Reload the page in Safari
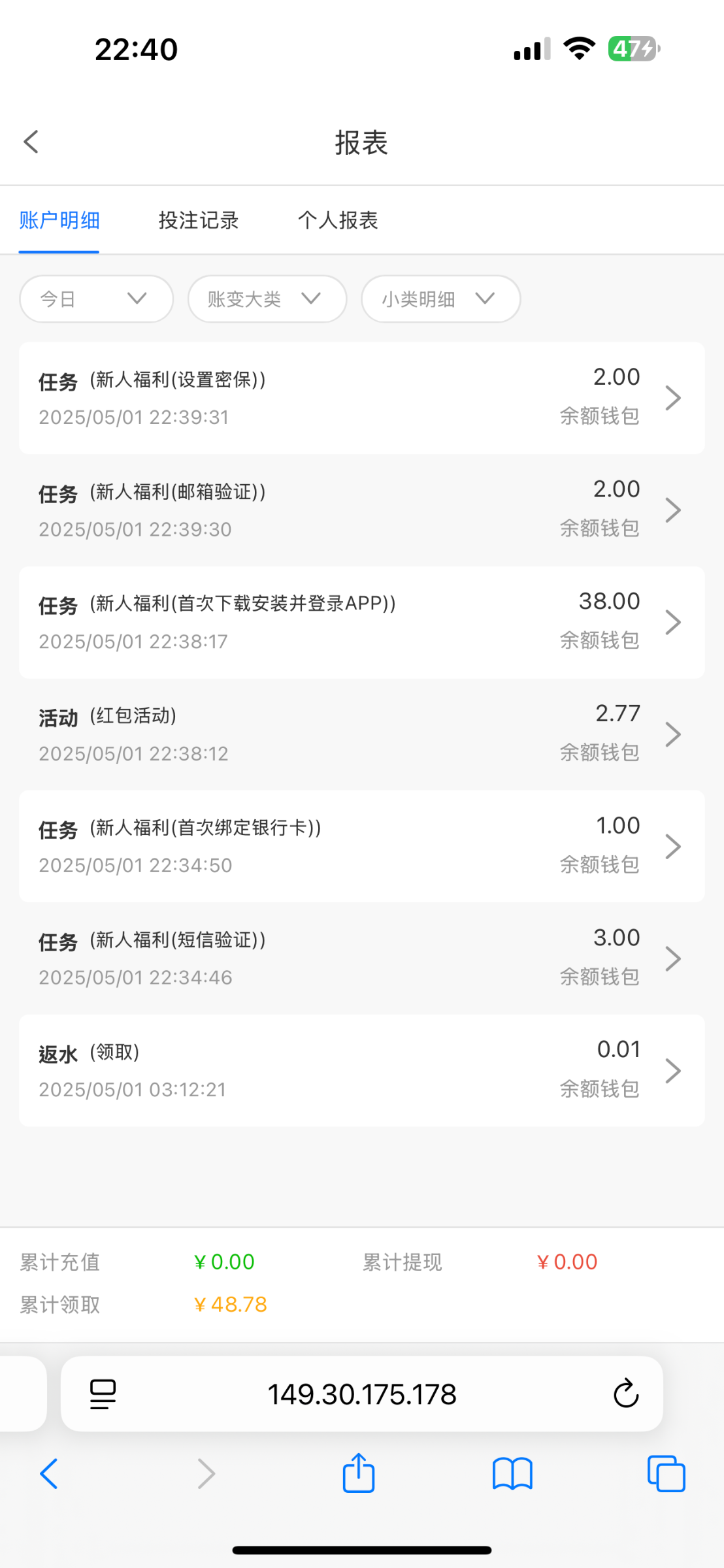724x1568 pixels. pyautogui.click(x=625, y=1394)
